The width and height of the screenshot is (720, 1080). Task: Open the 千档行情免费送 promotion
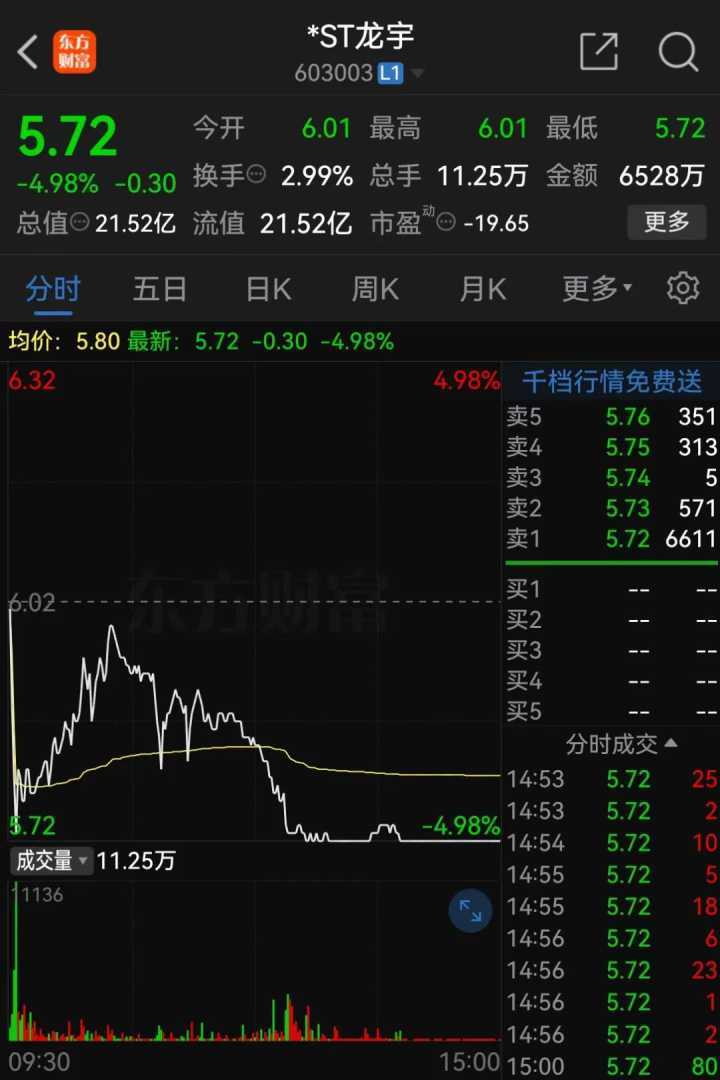tap(611, 381)
